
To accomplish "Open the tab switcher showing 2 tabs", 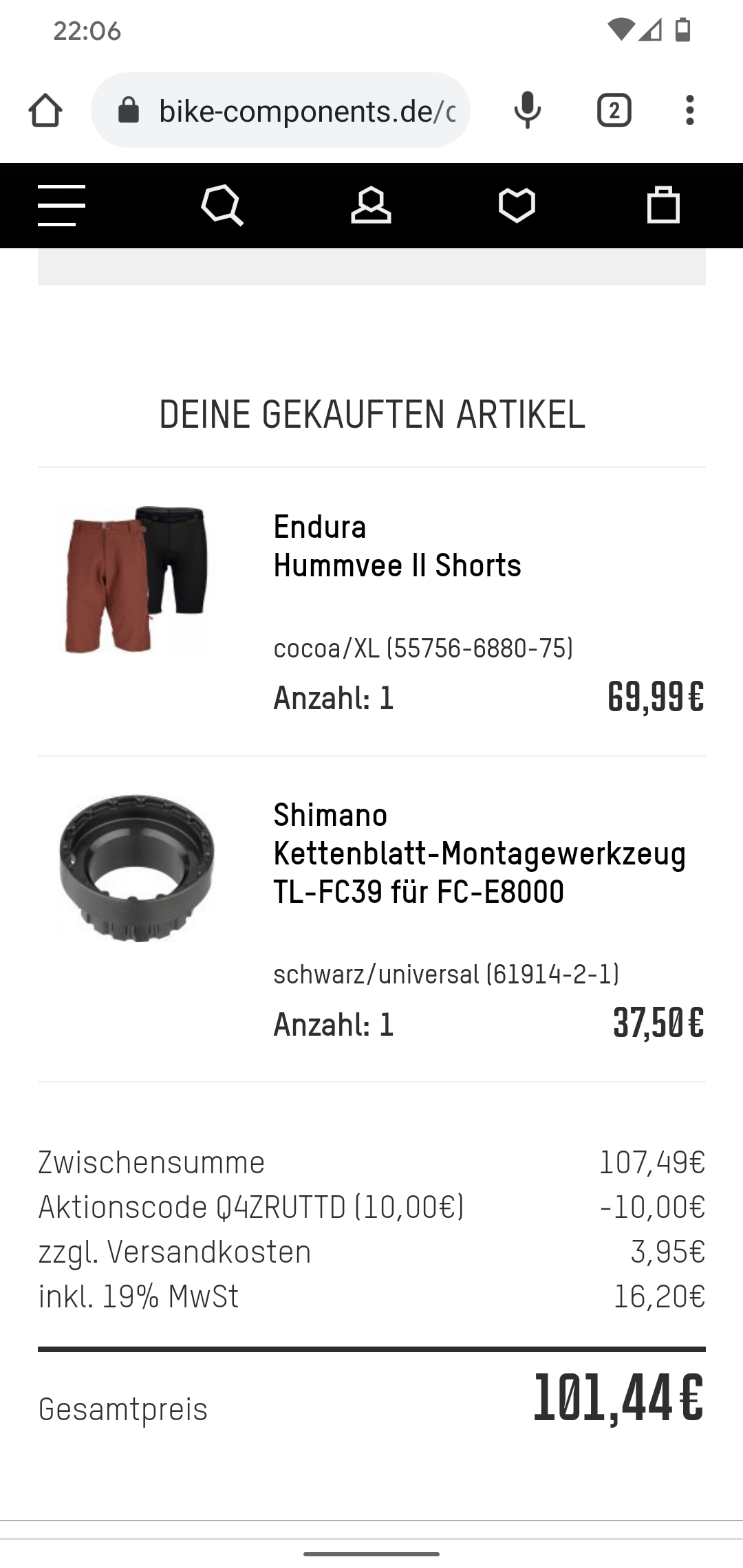I will 614,111.
